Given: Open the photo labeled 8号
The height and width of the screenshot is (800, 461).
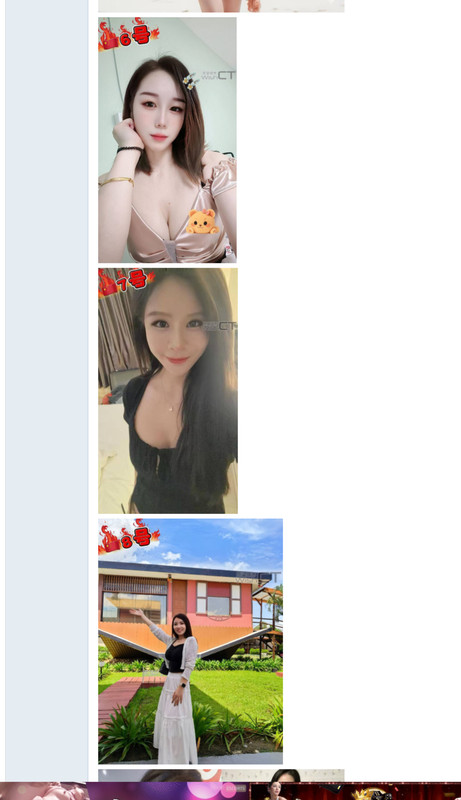Looking at the screenshot, I should (x=190, y=641).
